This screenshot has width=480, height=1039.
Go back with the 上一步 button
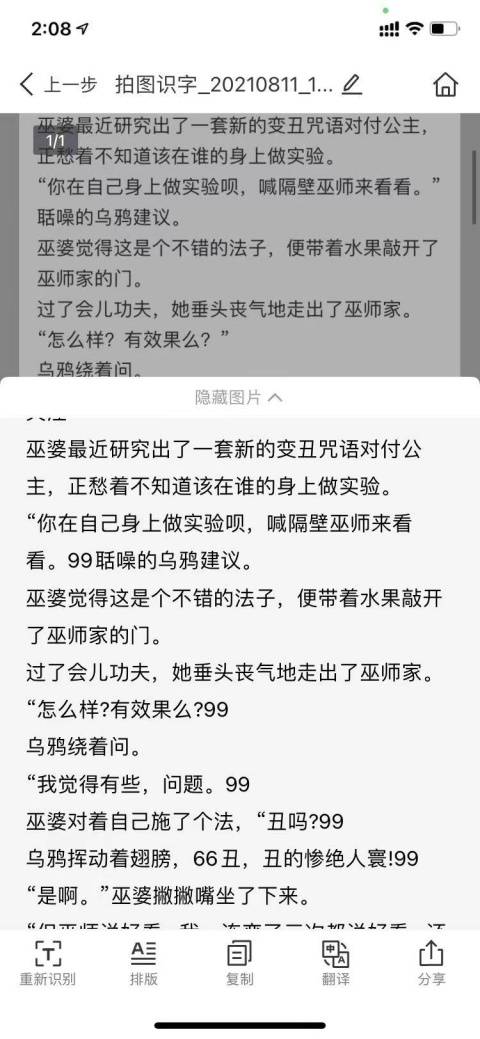pyautogui.click(x=58, y=85)
